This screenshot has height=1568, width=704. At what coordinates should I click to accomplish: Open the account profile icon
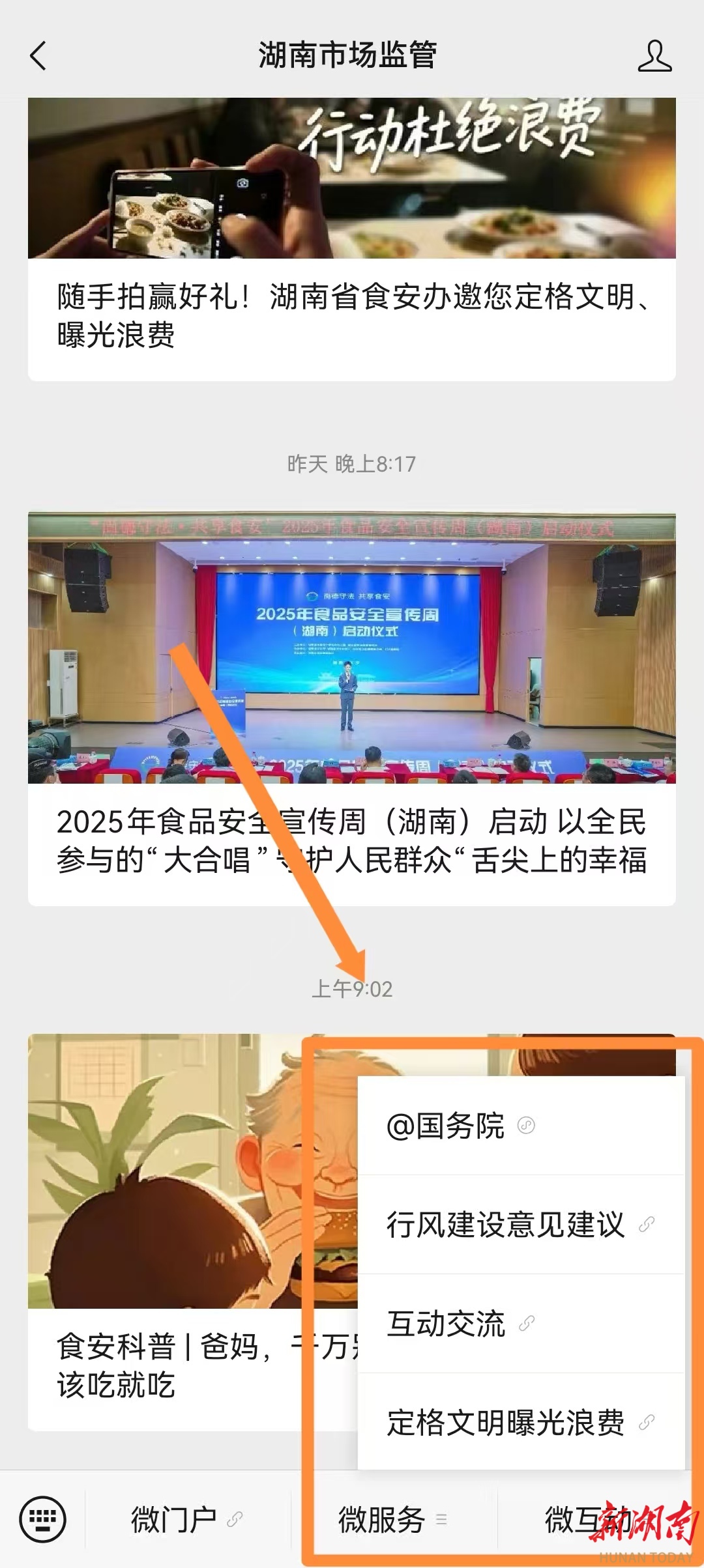[654, 55]
